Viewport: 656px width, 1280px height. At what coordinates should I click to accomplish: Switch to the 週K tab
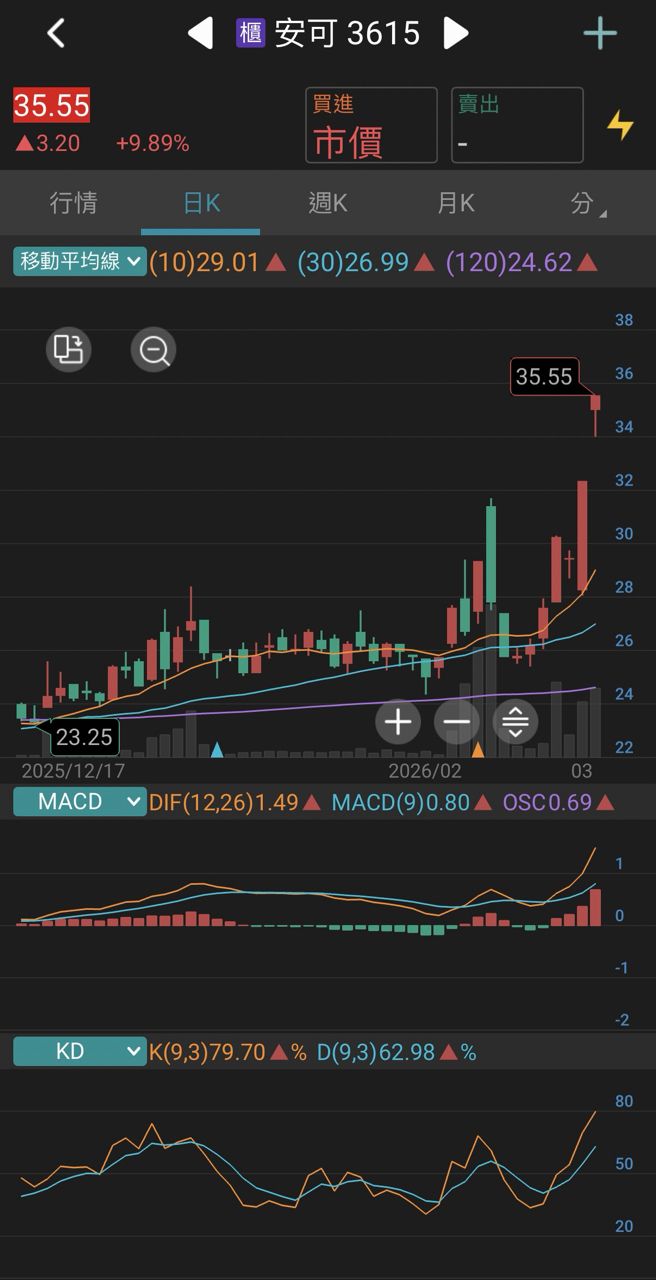(x=328, y=203)
